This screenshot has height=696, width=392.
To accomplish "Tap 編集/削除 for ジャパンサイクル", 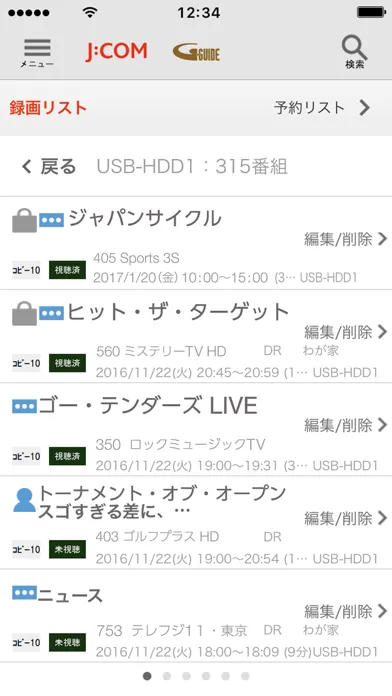I will click(345, 239).
